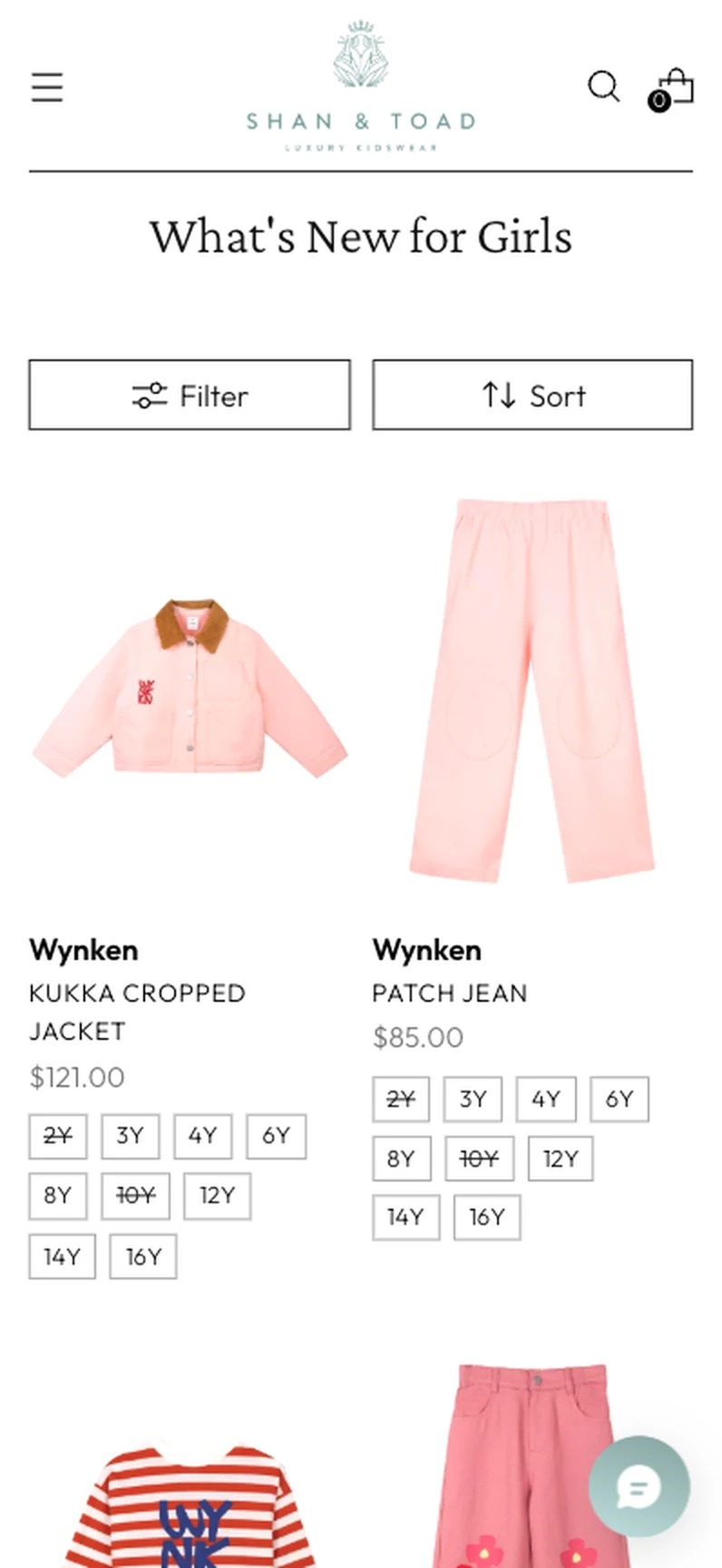The image size is (722, 1568).
Task: Select size 3Y for Kukka Cropped Jacket
Action: (130, 1136)
